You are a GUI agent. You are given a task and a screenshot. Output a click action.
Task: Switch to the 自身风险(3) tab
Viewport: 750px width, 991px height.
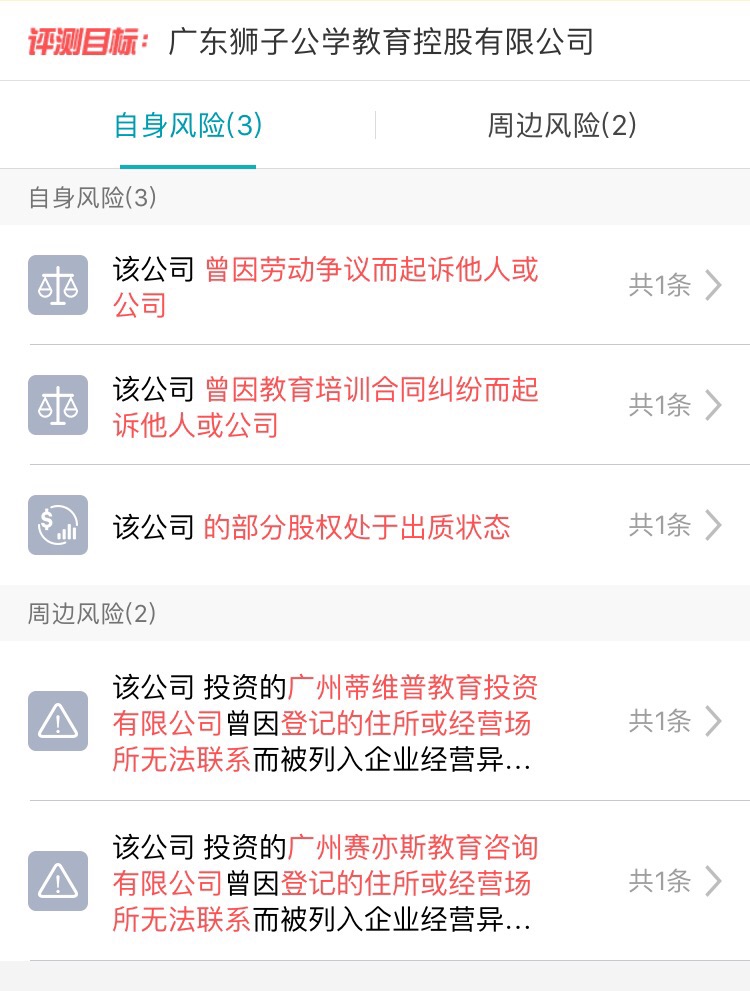coord(188,126)
